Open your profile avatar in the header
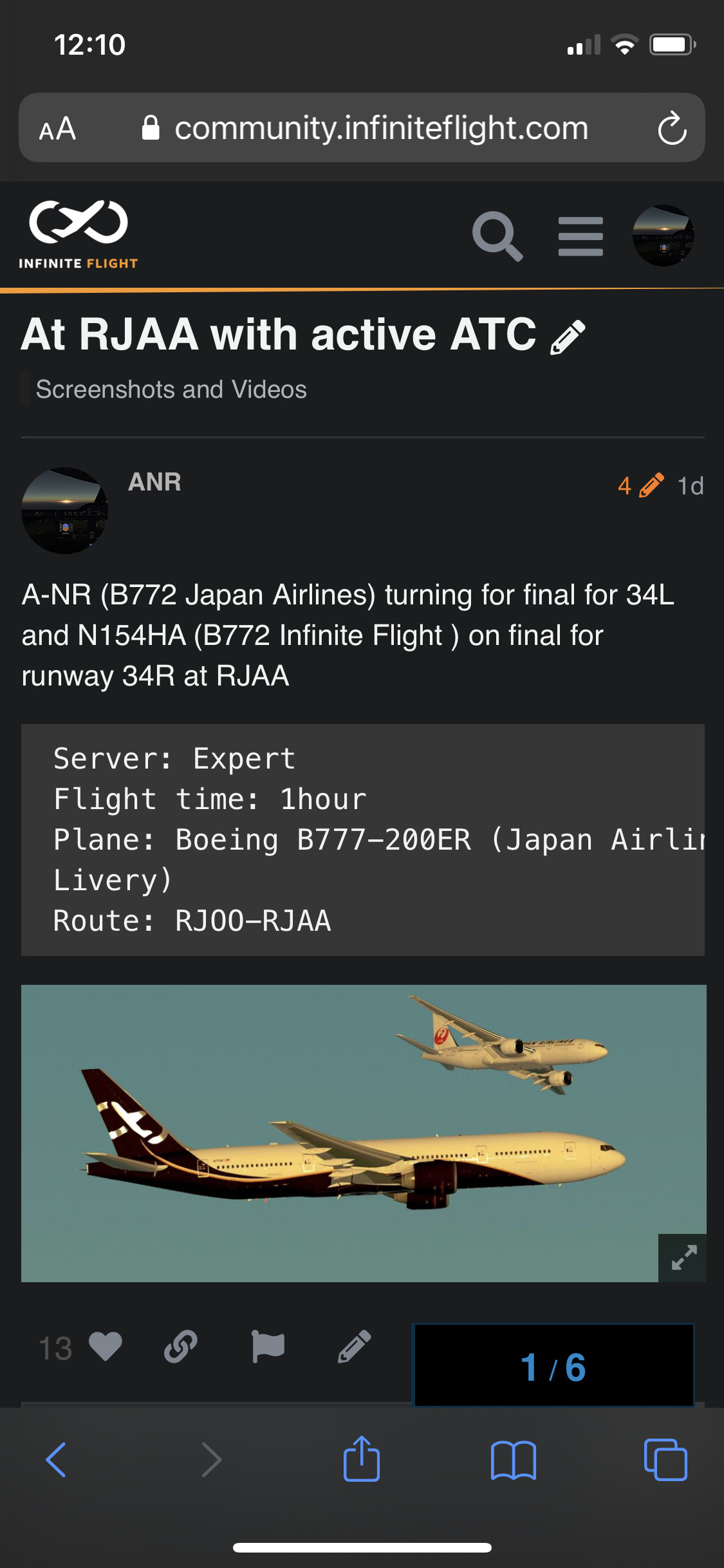724x1568 pixels. (663, 236)
